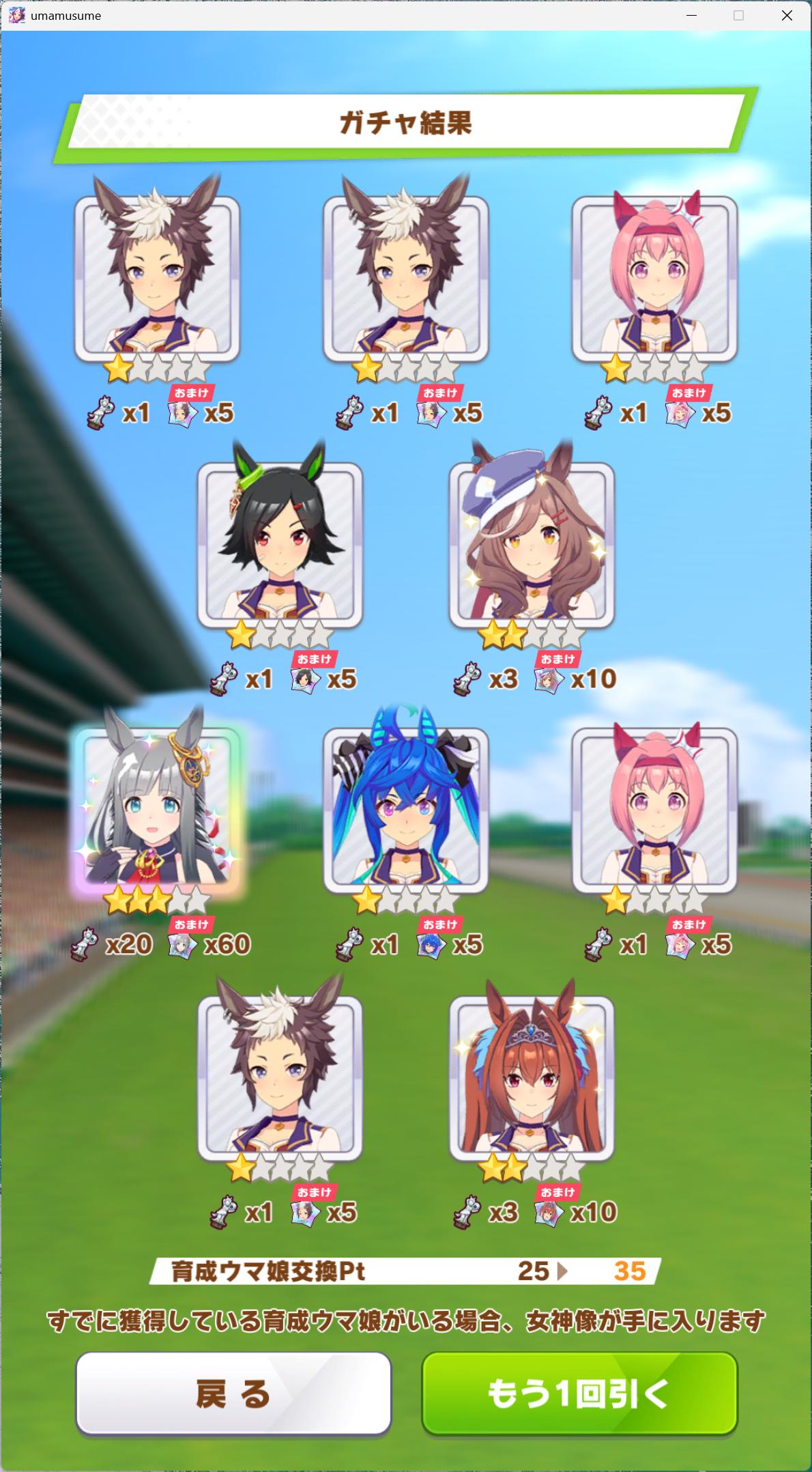Minimize the umamusume window
Screen dimensions: 812x1472
coord(691,16)
